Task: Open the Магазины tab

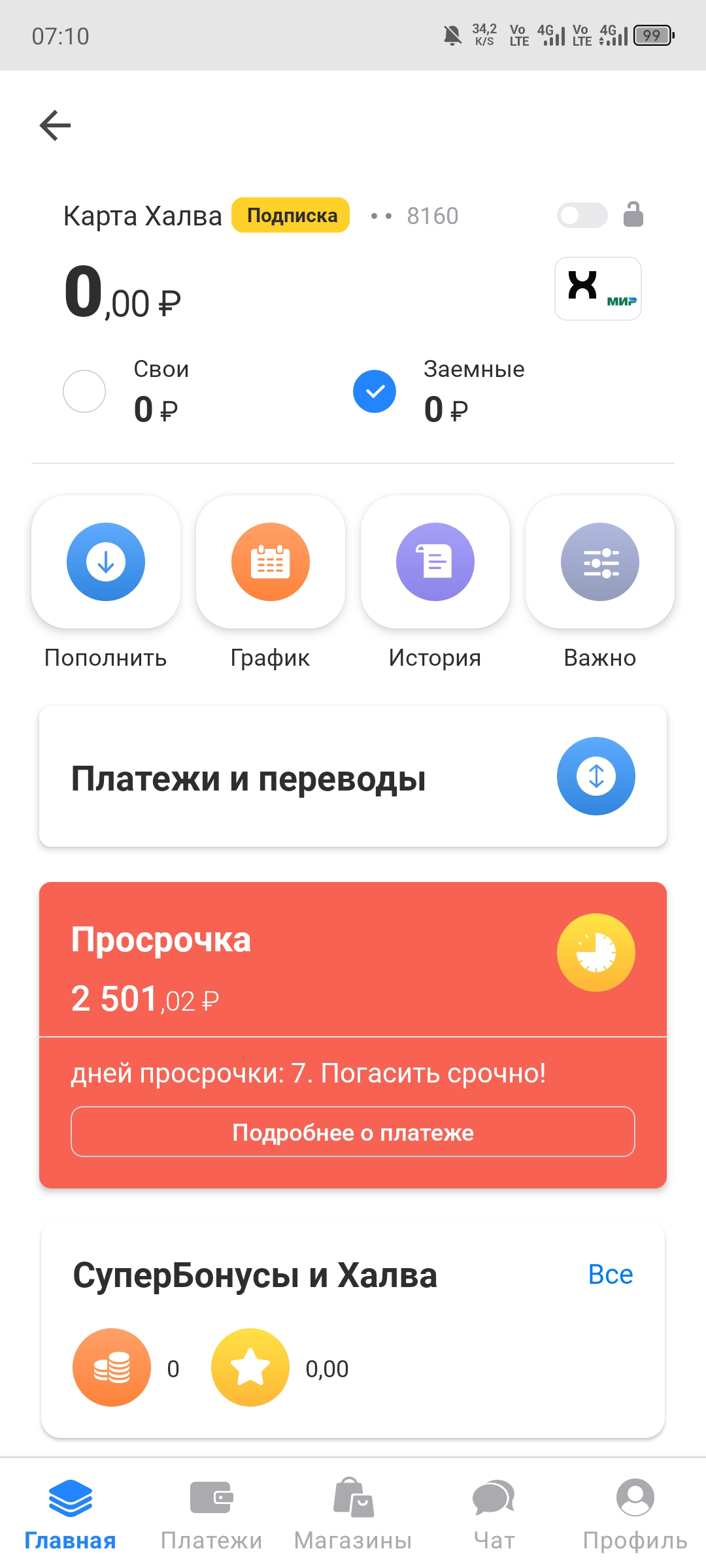Action: 353,1516
